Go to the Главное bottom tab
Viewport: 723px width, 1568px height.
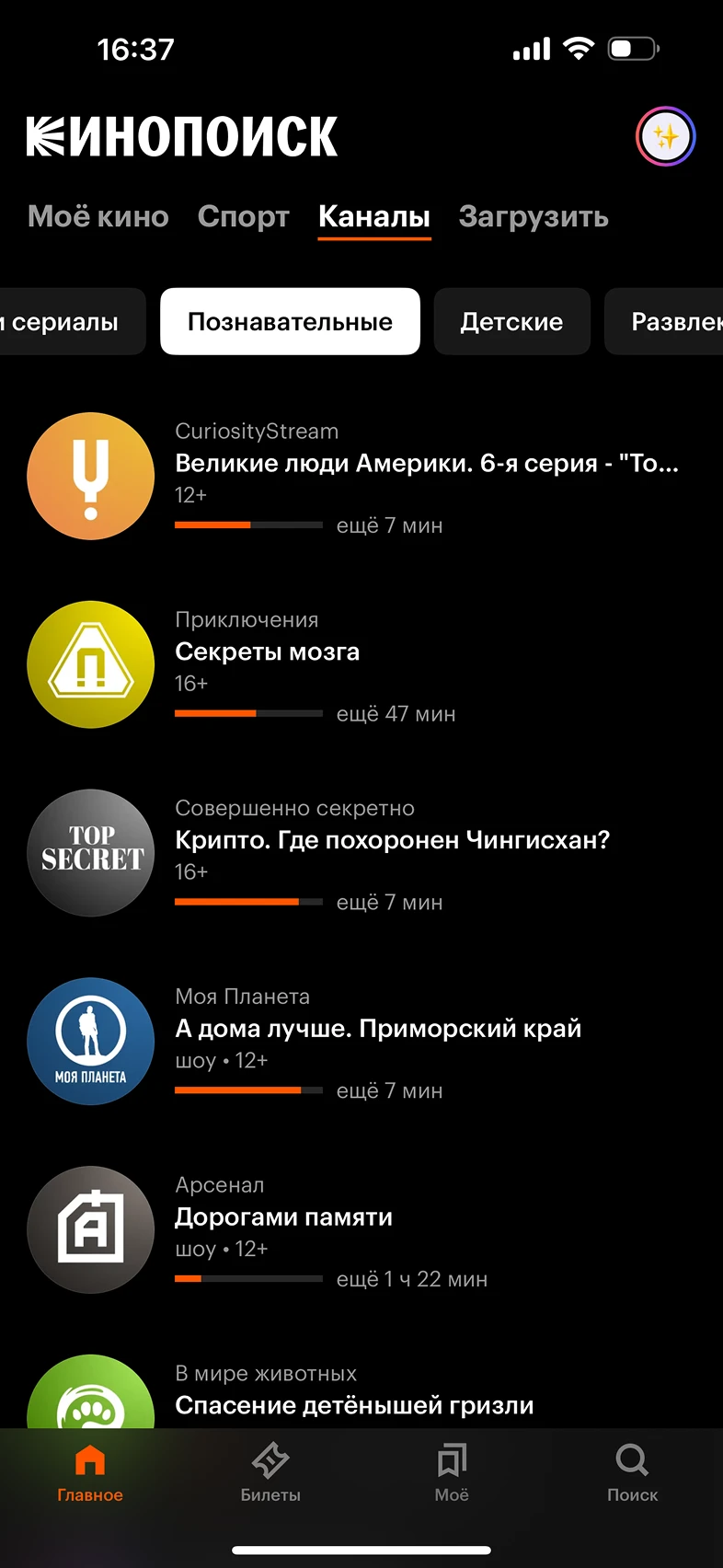point(90,1473)
